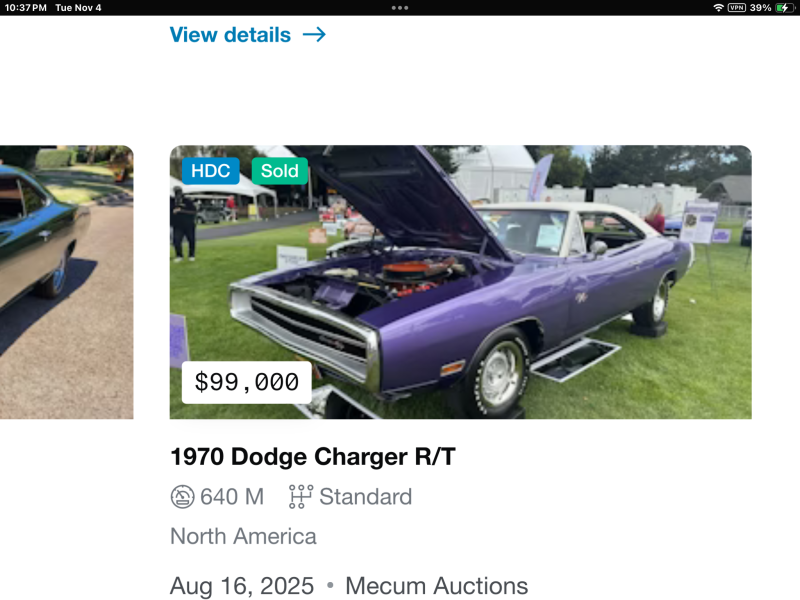Open the 1970 Dodge Charger R/T listing
Screen dimensions: 800x600
(313, 457)
